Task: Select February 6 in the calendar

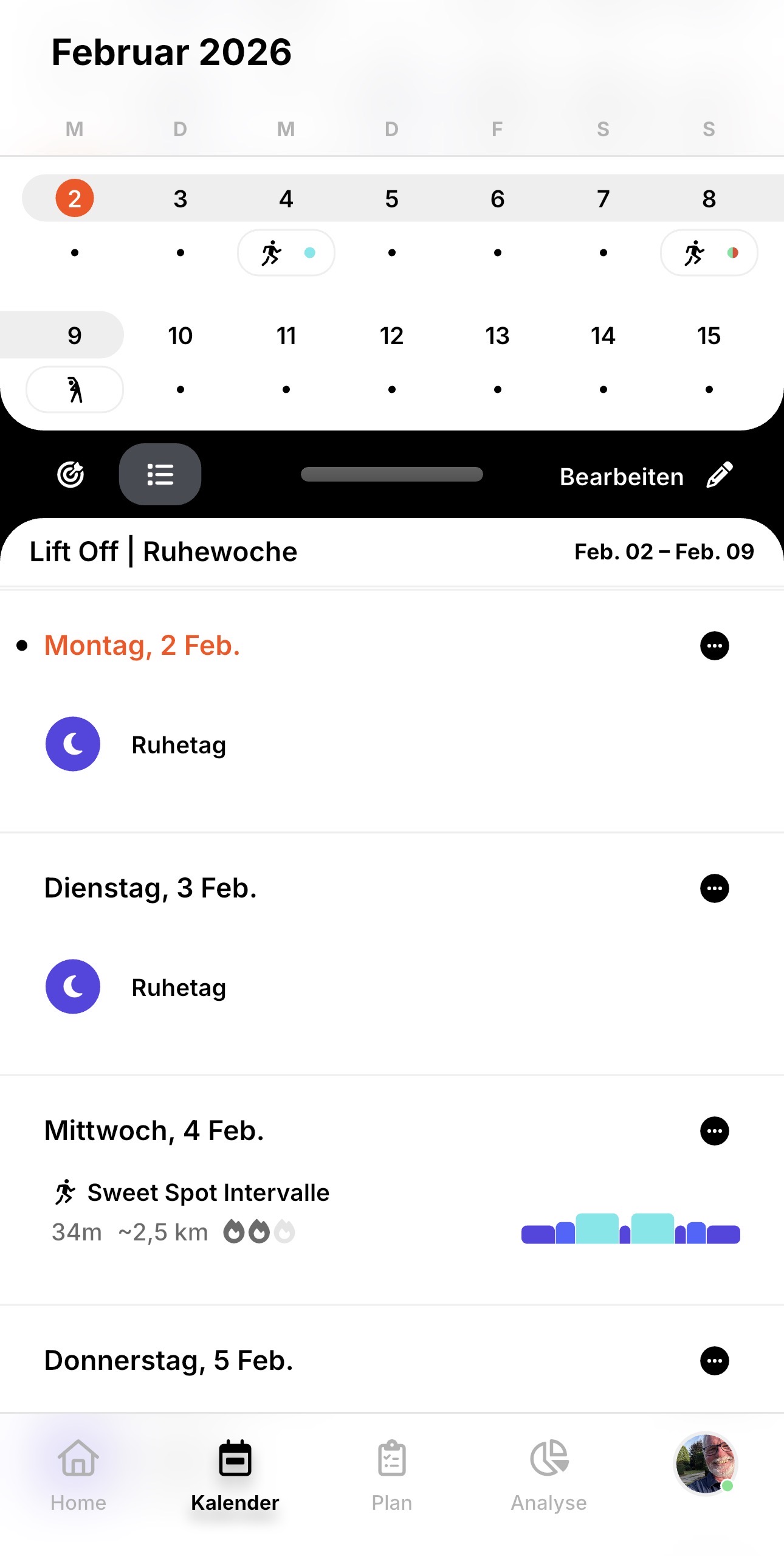Action: pos(497,199)
